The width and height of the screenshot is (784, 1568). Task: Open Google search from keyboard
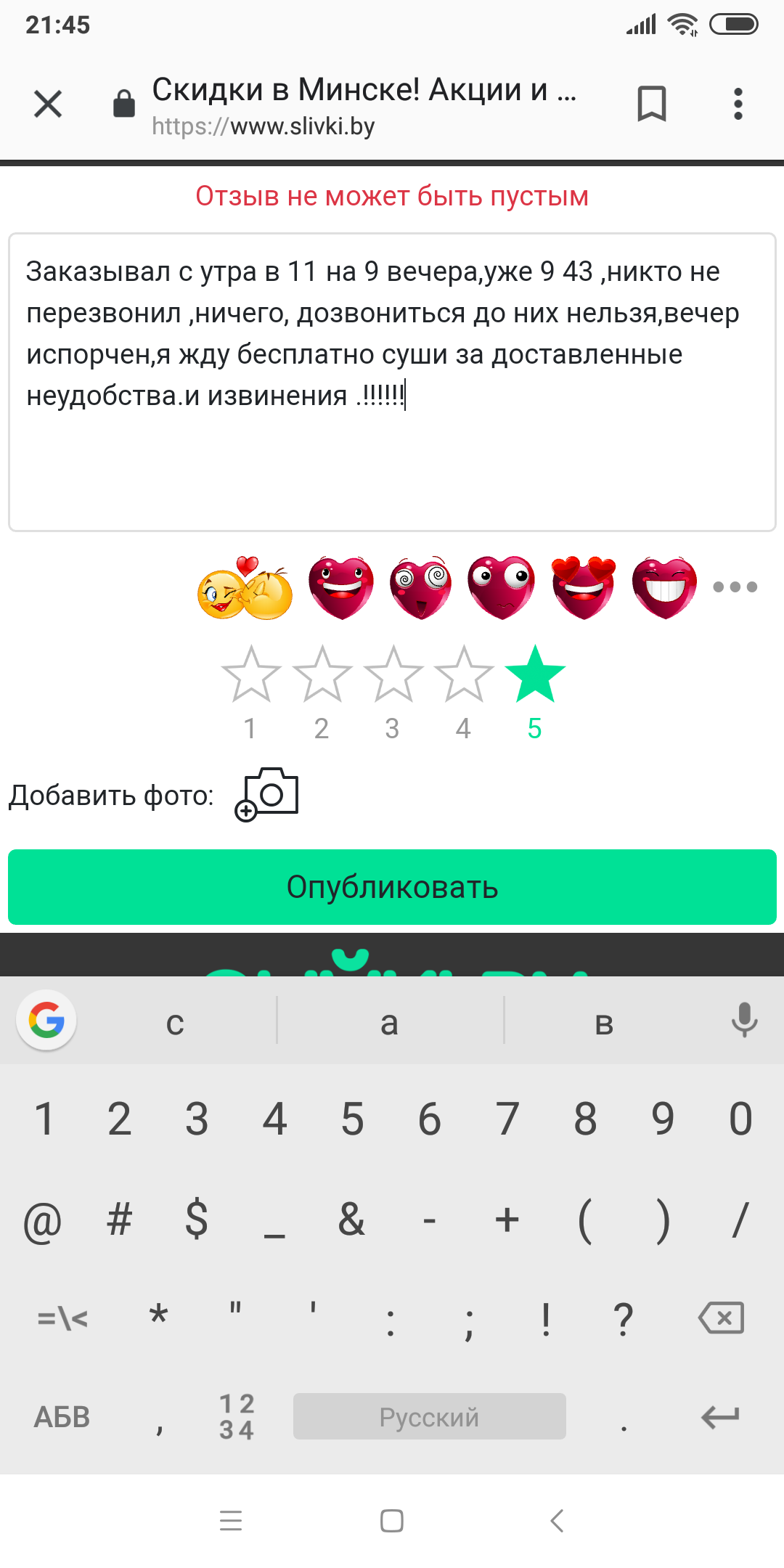pos(46,1020)
